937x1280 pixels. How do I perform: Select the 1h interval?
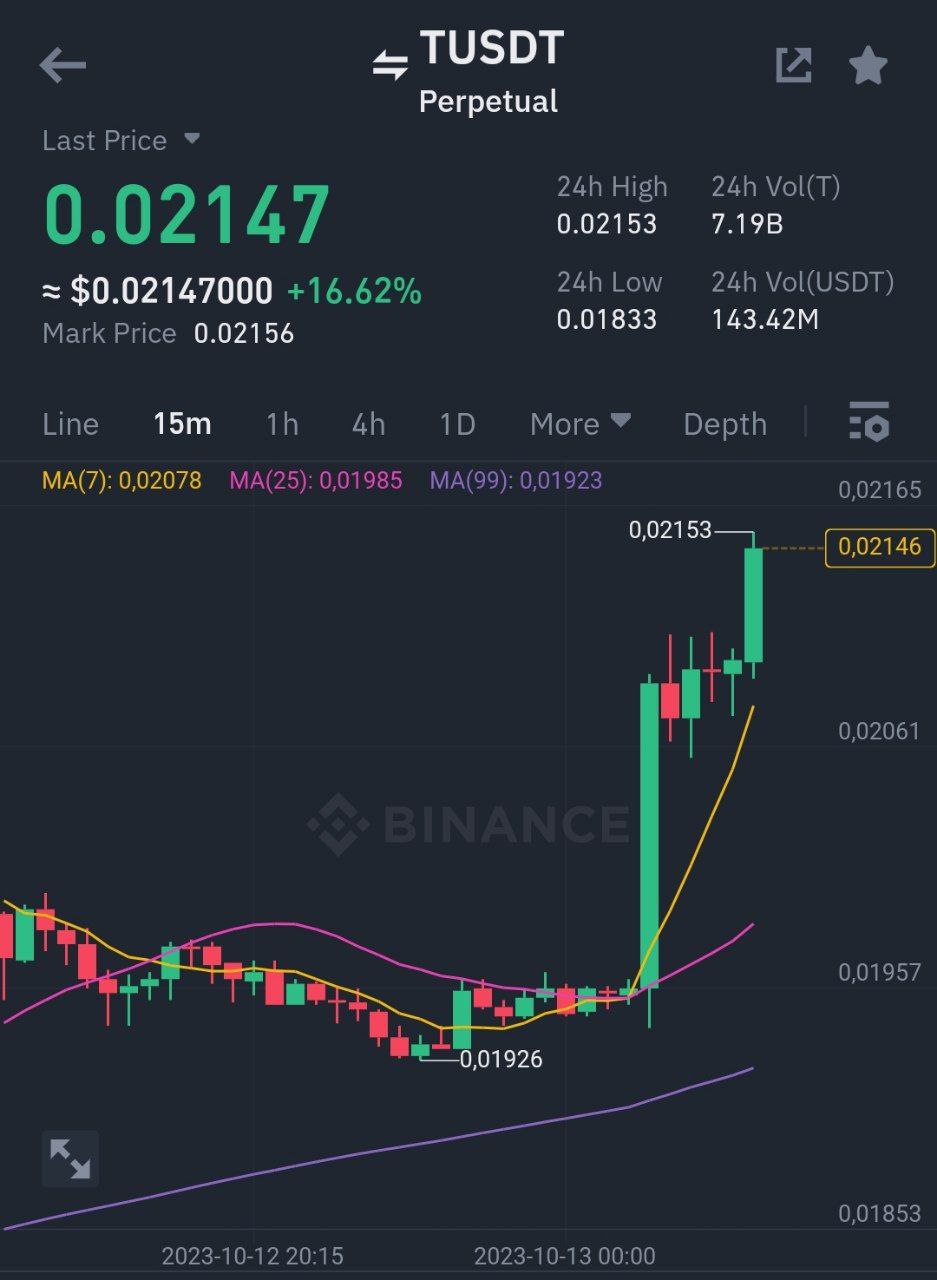282,424
